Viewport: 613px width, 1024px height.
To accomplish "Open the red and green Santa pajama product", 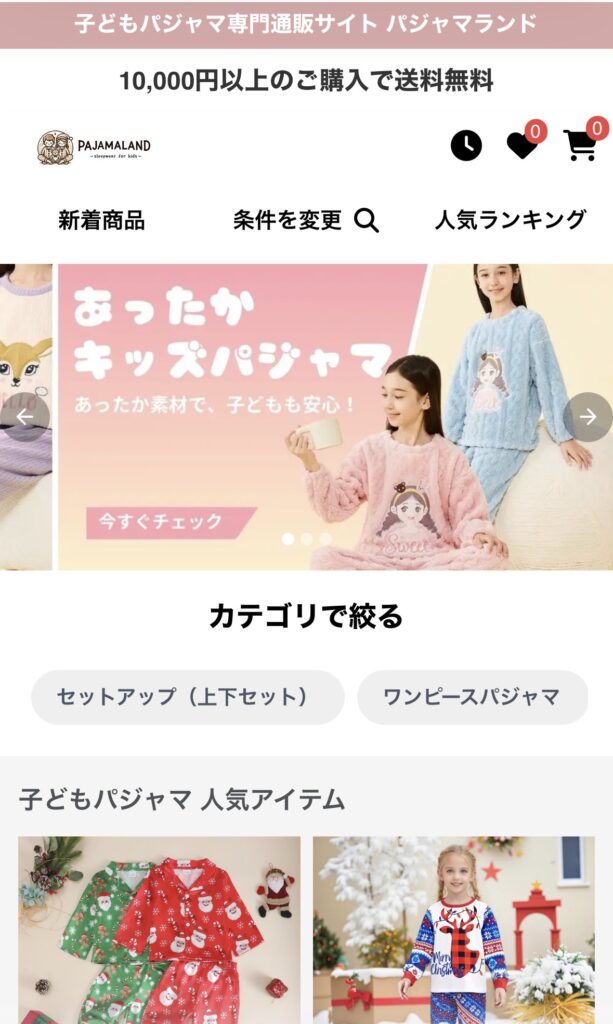I will (x=159, y=929).
